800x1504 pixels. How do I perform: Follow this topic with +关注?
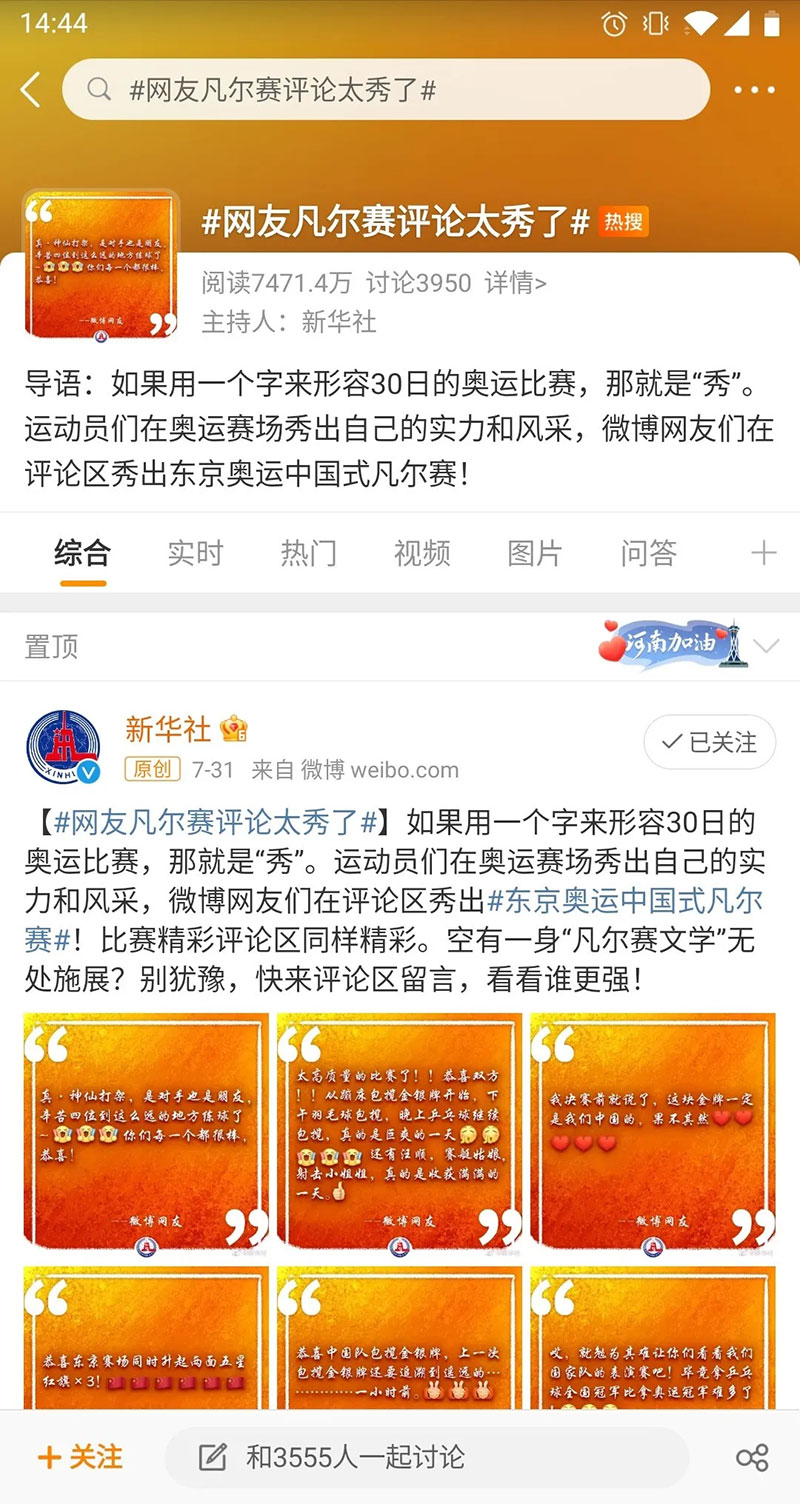click(x=80, y=1457)
